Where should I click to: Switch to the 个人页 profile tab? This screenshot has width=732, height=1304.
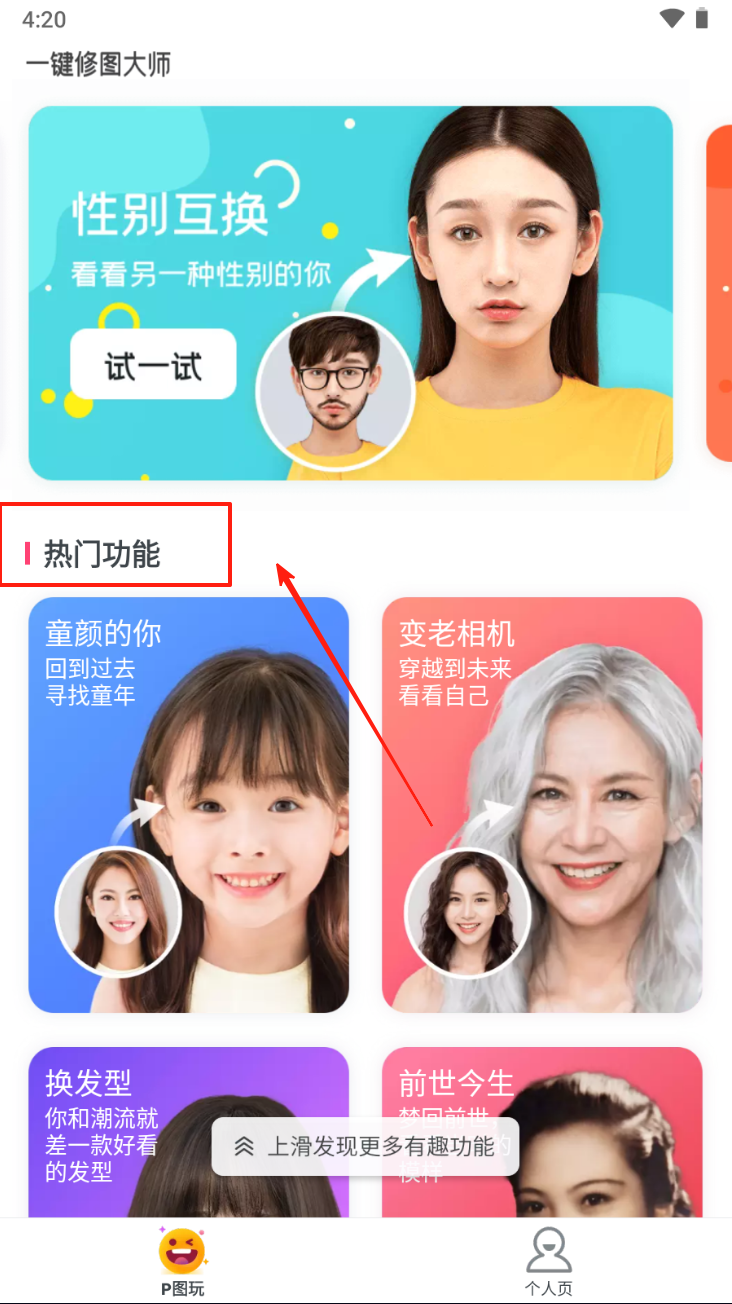548,1262
